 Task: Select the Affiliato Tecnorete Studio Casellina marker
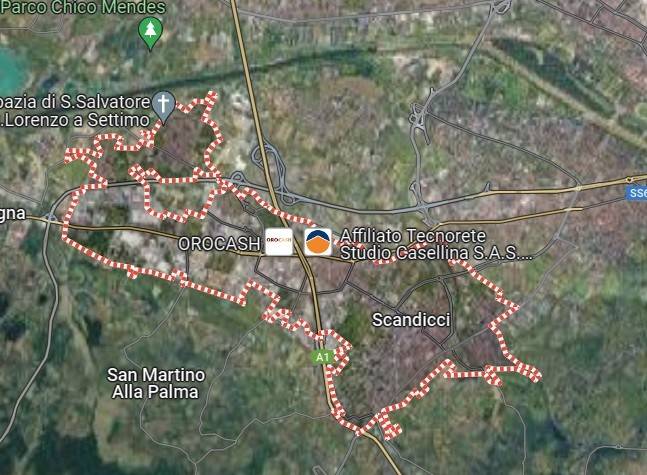[x=318, y=242]
